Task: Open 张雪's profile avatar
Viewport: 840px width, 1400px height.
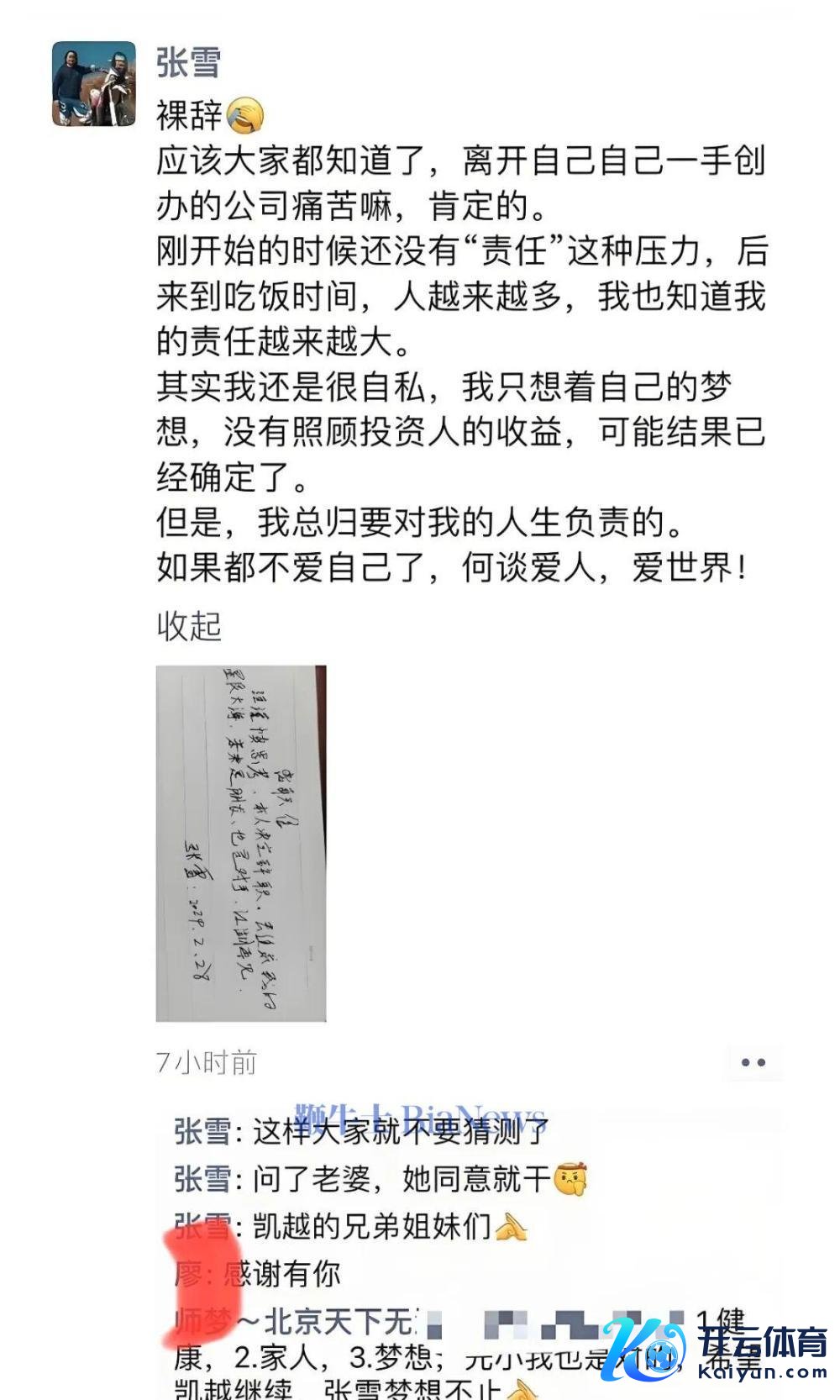Action: [x=93, y=84]
